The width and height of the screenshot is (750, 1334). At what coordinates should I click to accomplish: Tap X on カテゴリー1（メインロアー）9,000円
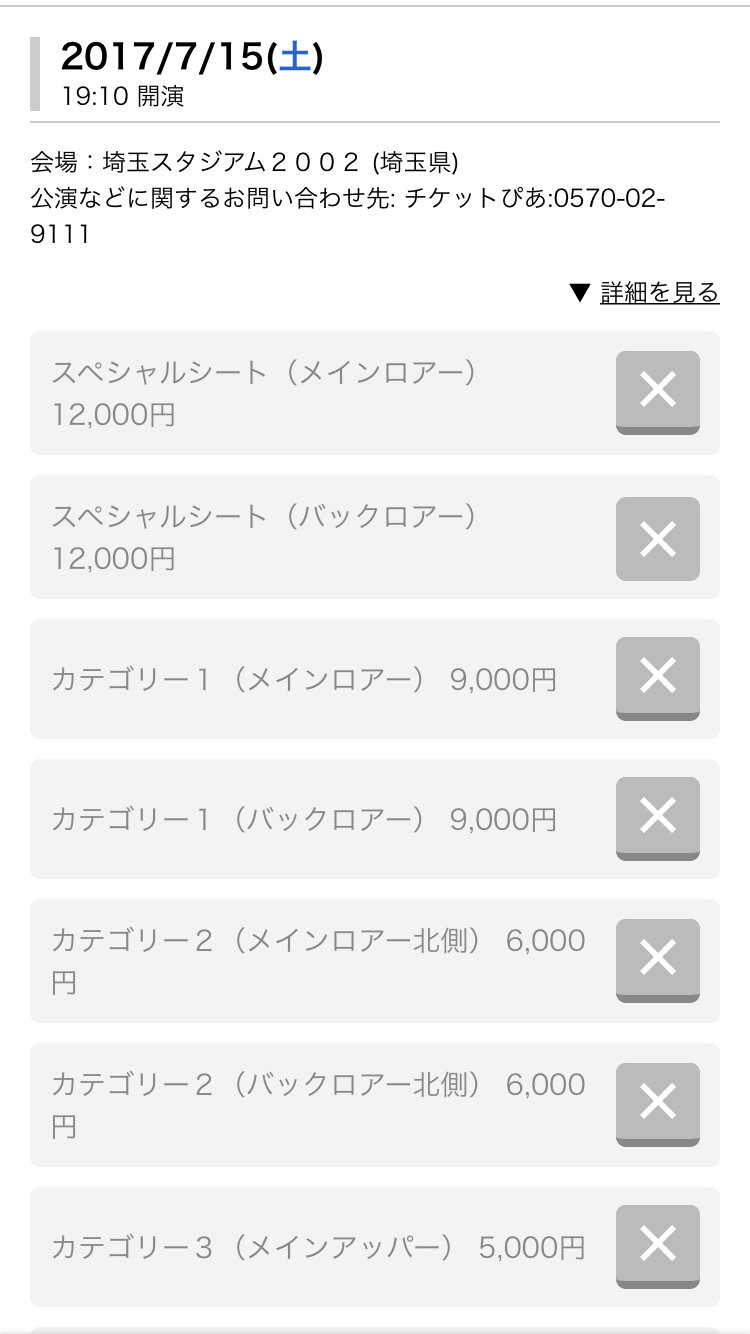point(657,678)
